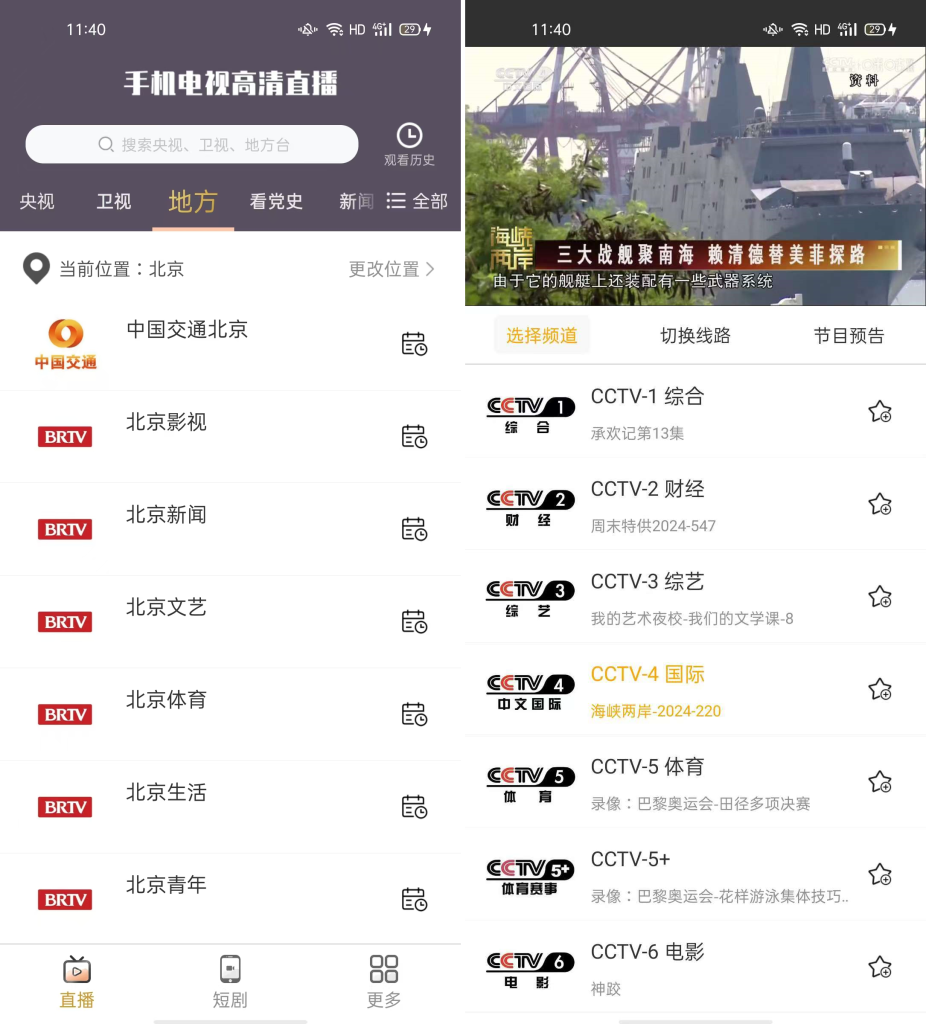The image size is (926, 1024).
Task: Open the 北京体育 channel
Action: click(166, 700)
